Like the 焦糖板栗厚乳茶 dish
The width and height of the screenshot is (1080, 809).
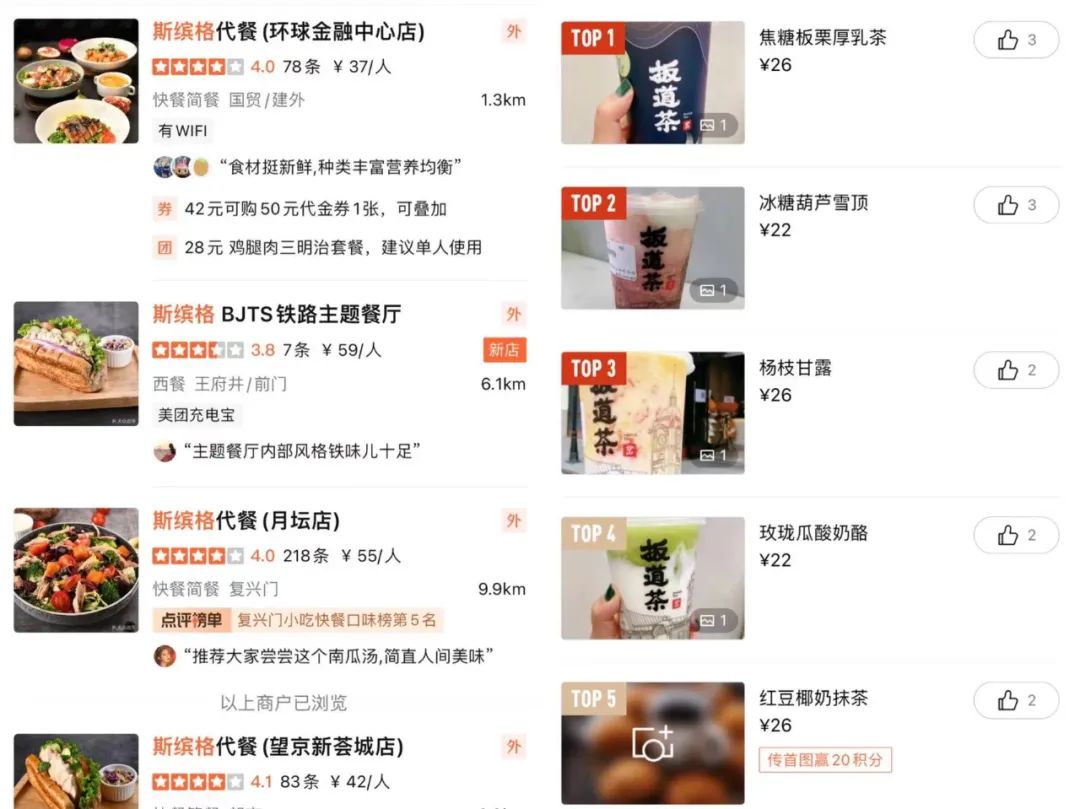[1015, 40]
